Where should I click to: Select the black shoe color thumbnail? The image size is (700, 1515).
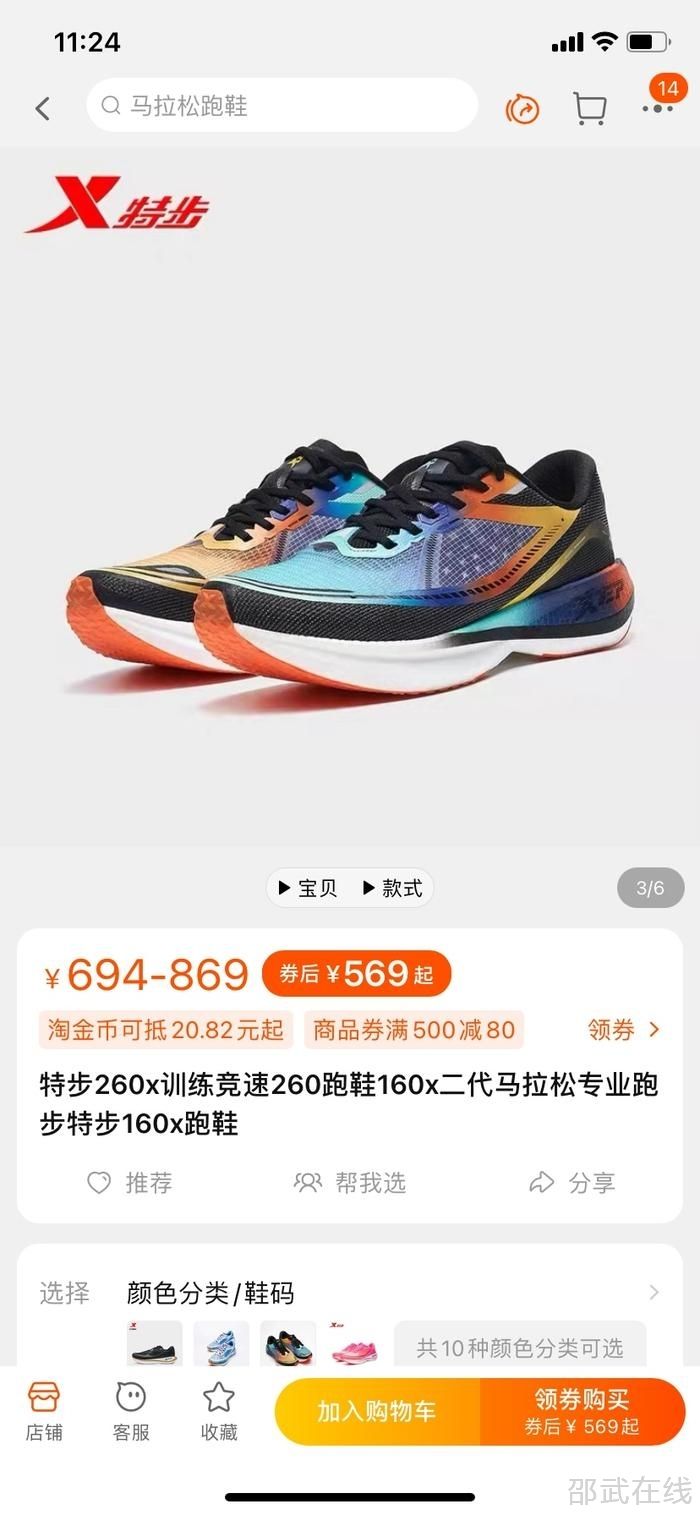click(x=155, y=1345)
